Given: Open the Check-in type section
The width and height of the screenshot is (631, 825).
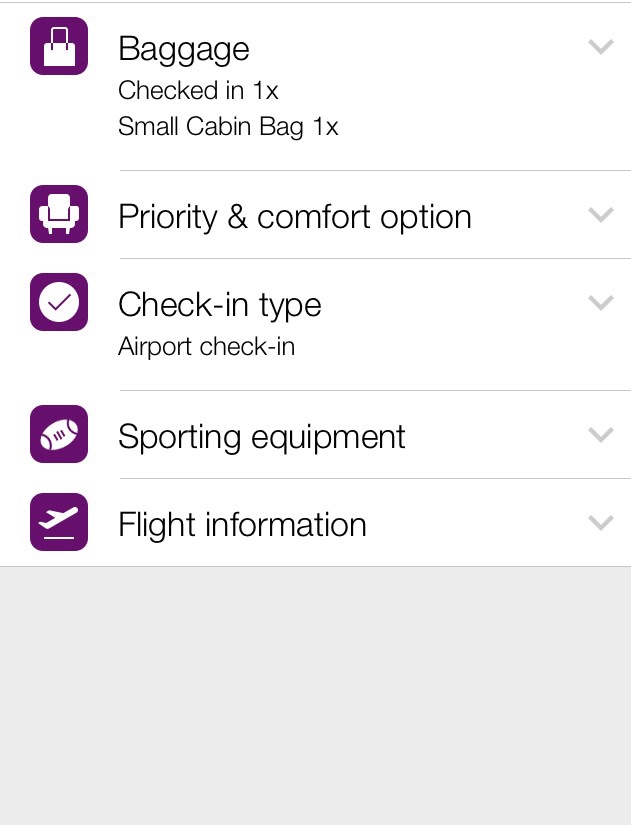Looking at the screenshot, I should click(600, 303).
